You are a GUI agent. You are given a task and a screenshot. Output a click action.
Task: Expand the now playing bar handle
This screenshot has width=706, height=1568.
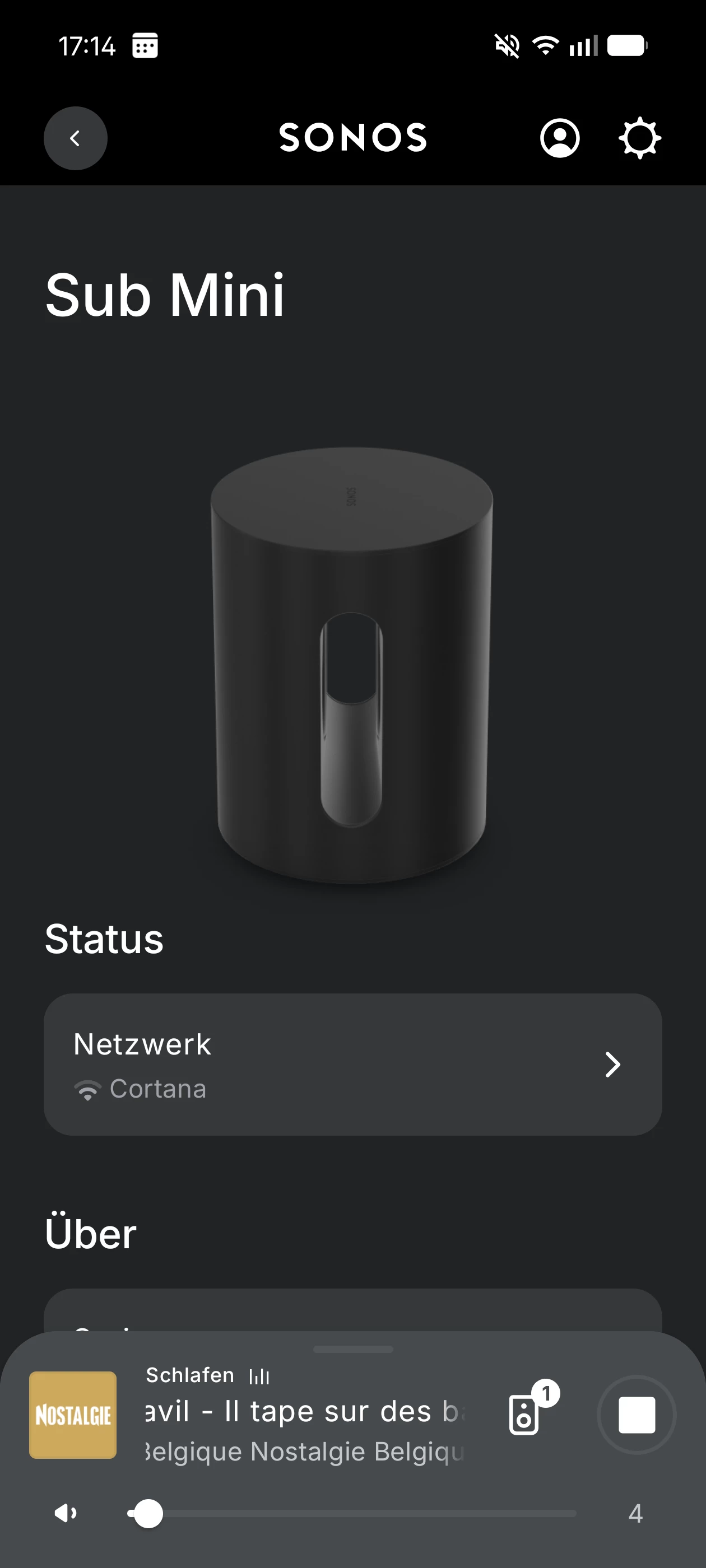click(x=352, y=1350)
